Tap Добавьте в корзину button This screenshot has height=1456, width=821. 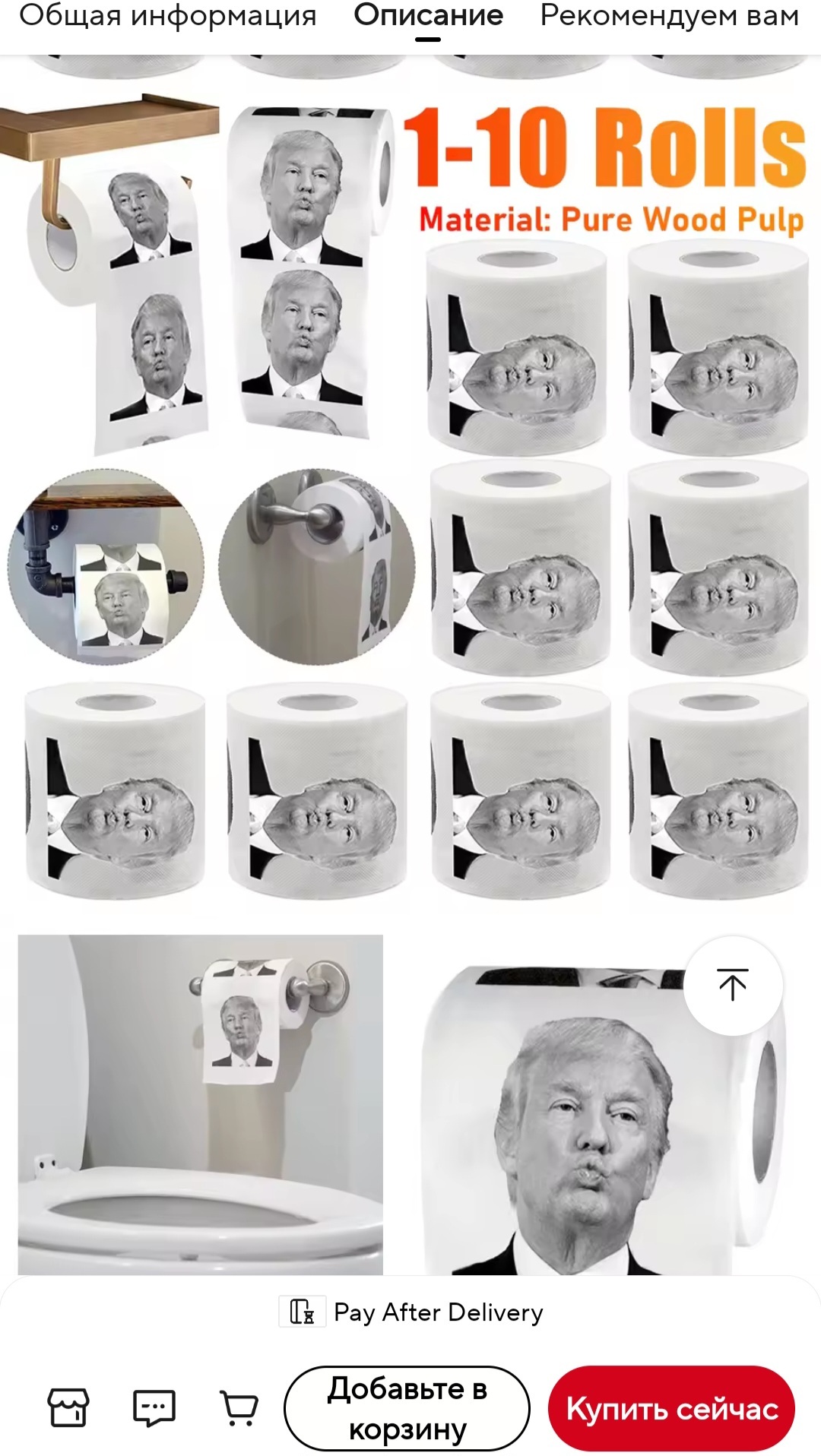pos(407,1408)
